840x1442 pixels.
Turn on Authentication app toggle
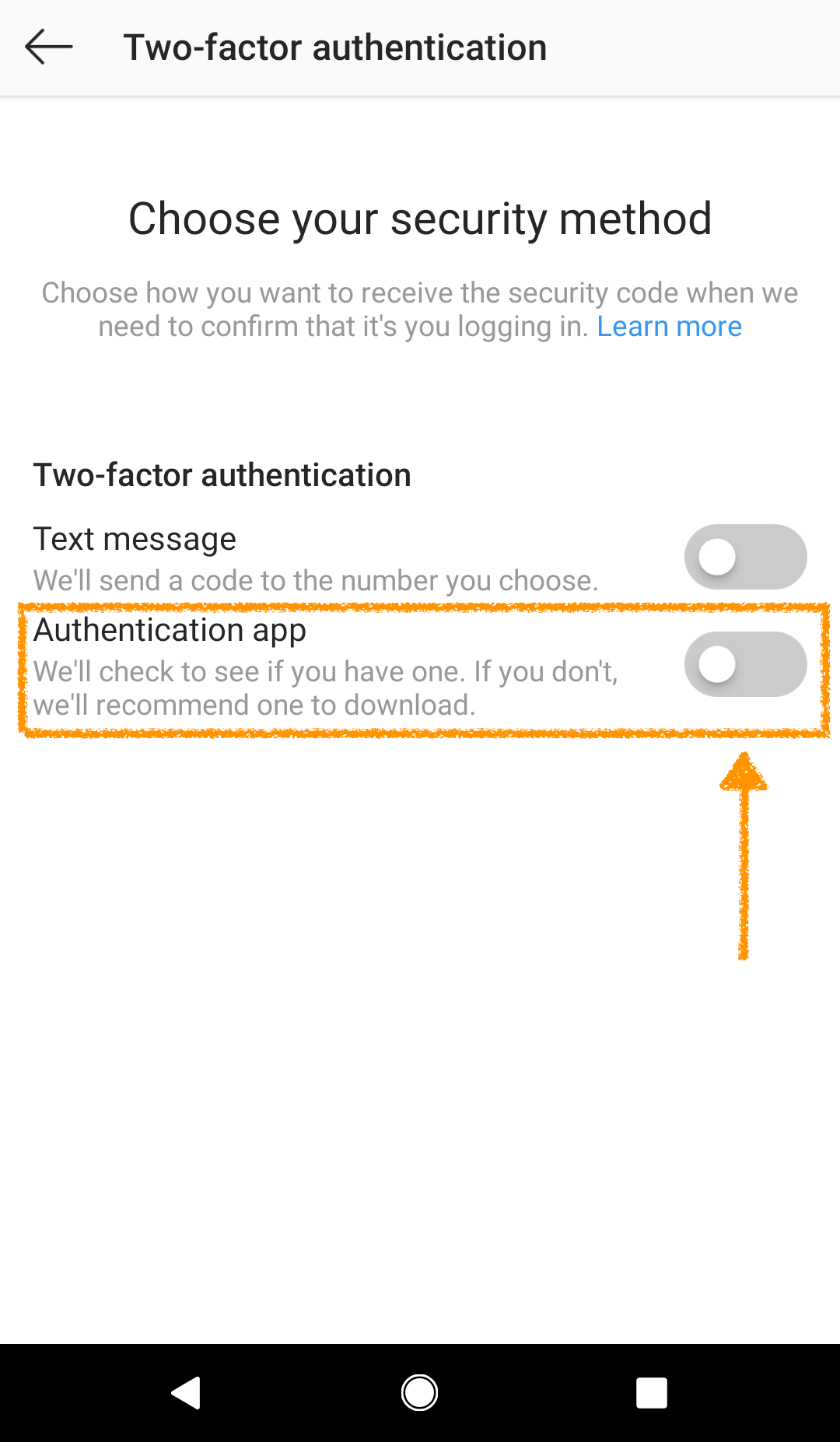744,664
